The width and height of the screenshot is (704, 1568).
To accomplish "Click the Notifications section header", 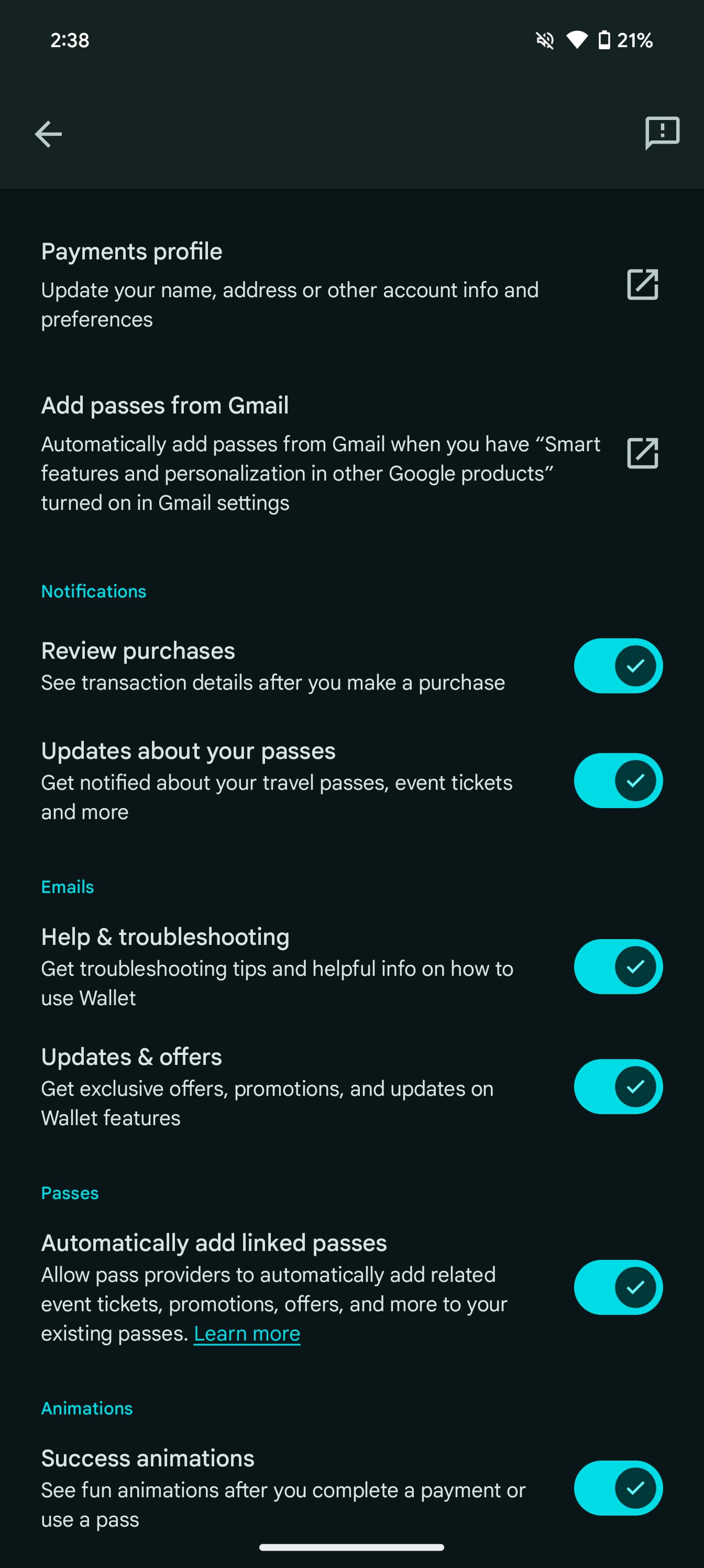I will point(93,591).
